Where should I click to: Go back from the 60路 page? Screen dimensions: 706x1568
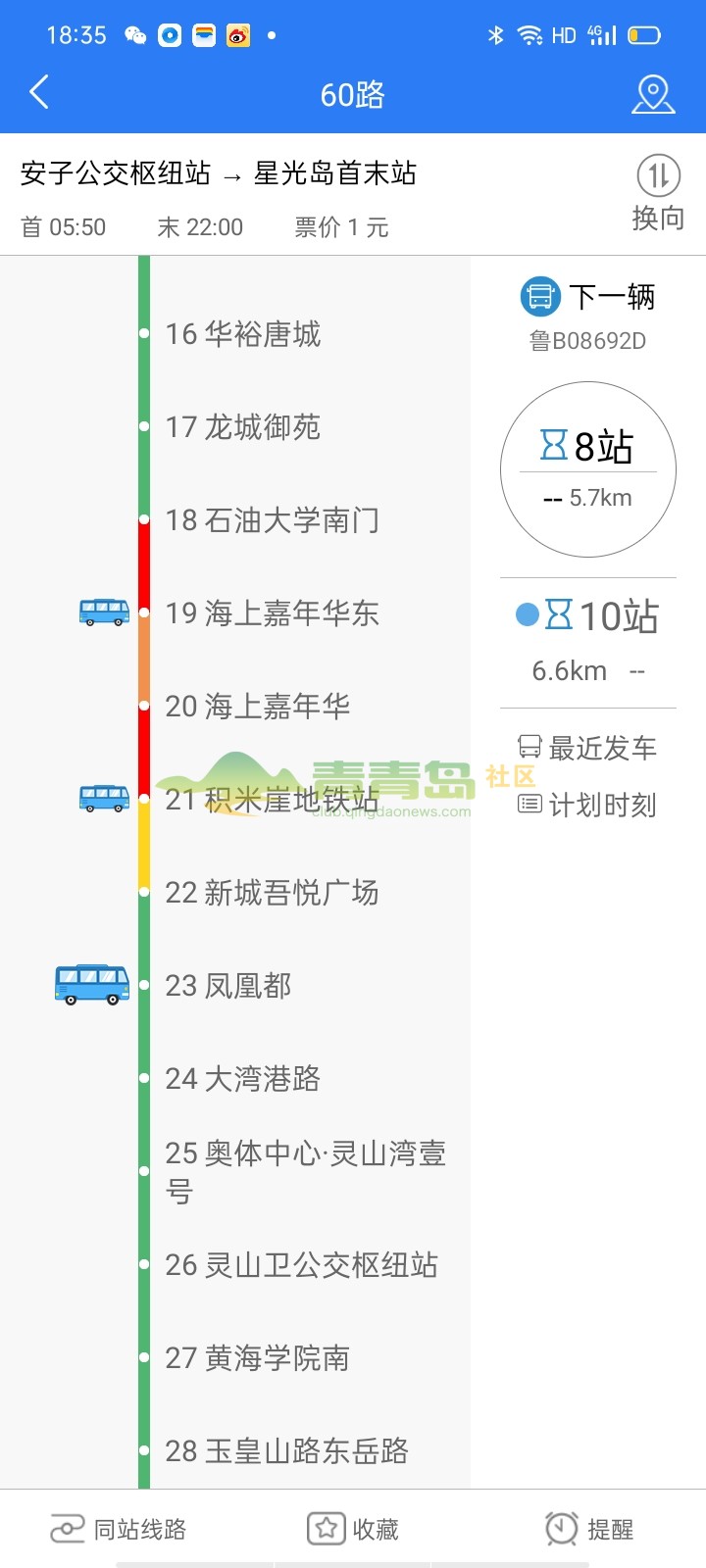coord(39,93)
